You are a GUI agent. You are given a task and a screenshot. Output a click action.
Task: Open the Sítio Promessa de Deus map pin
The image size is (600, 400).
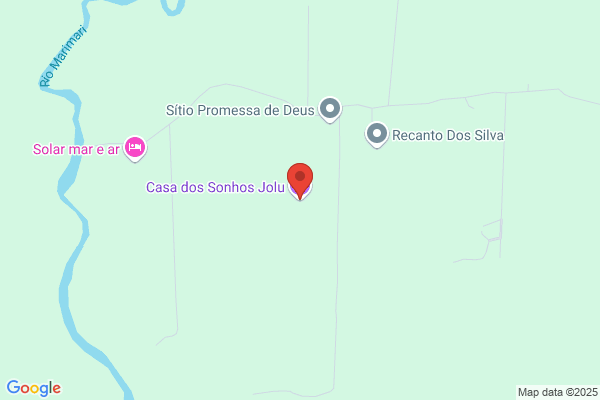[x=330, y=109]
